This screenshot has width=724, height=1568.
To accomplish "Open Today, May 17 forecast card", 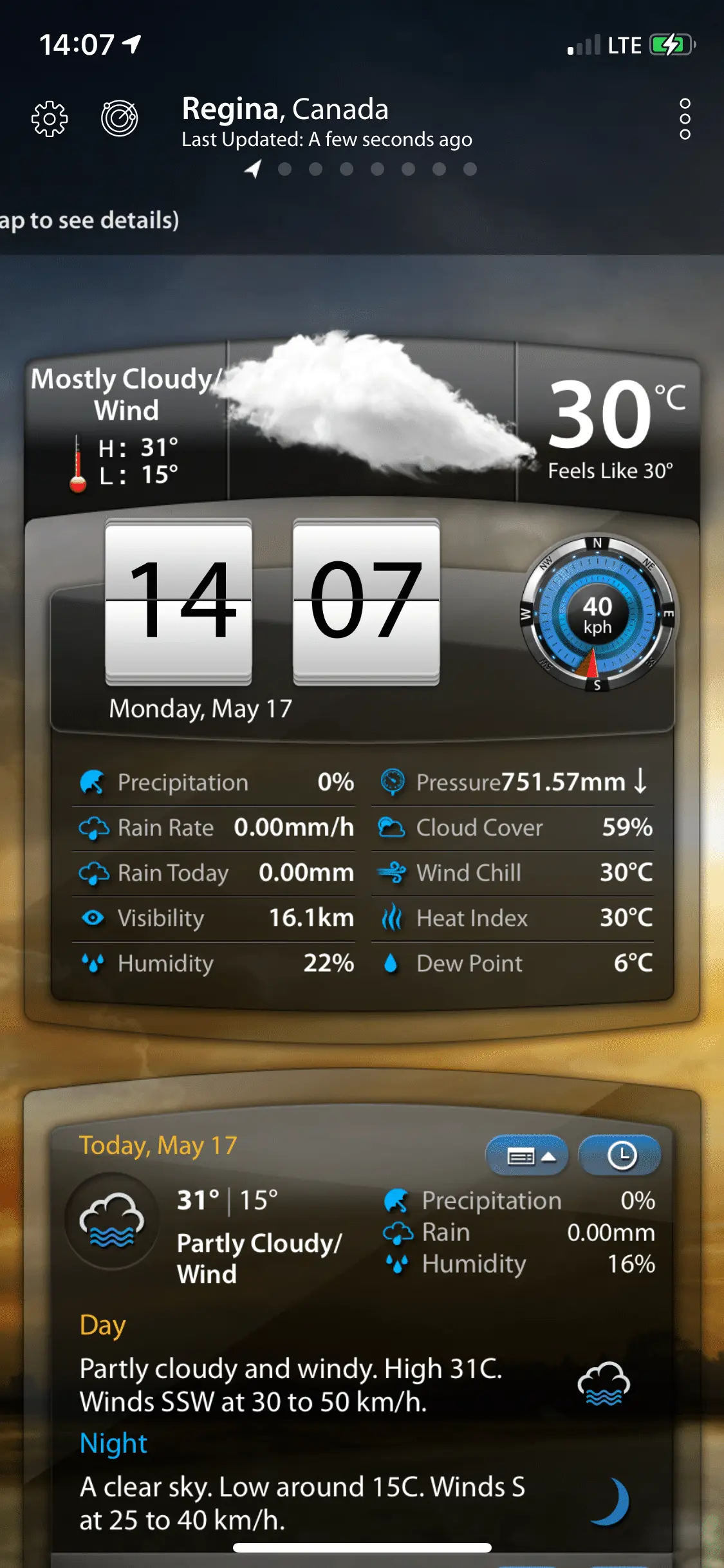I will click(158, 1146).
